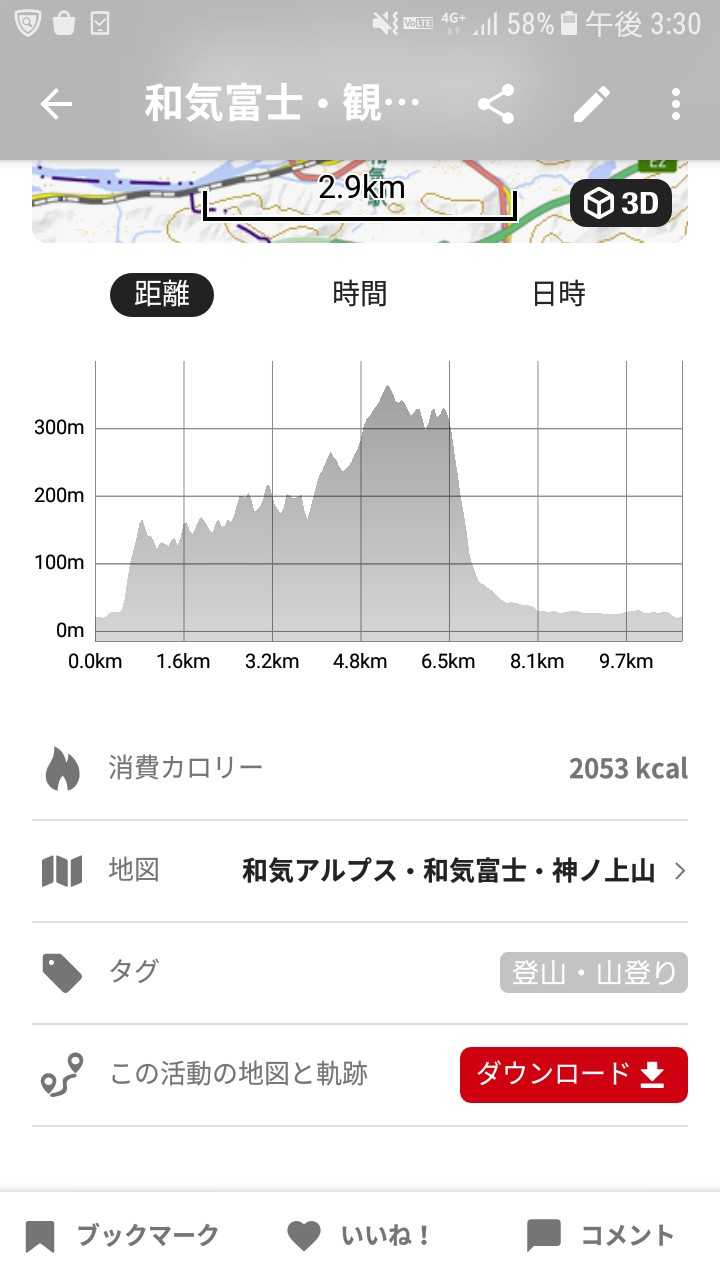This screenshot has width=720, height=1280.
Task: Switch the chart to 時間
Action: coord(359,295)
